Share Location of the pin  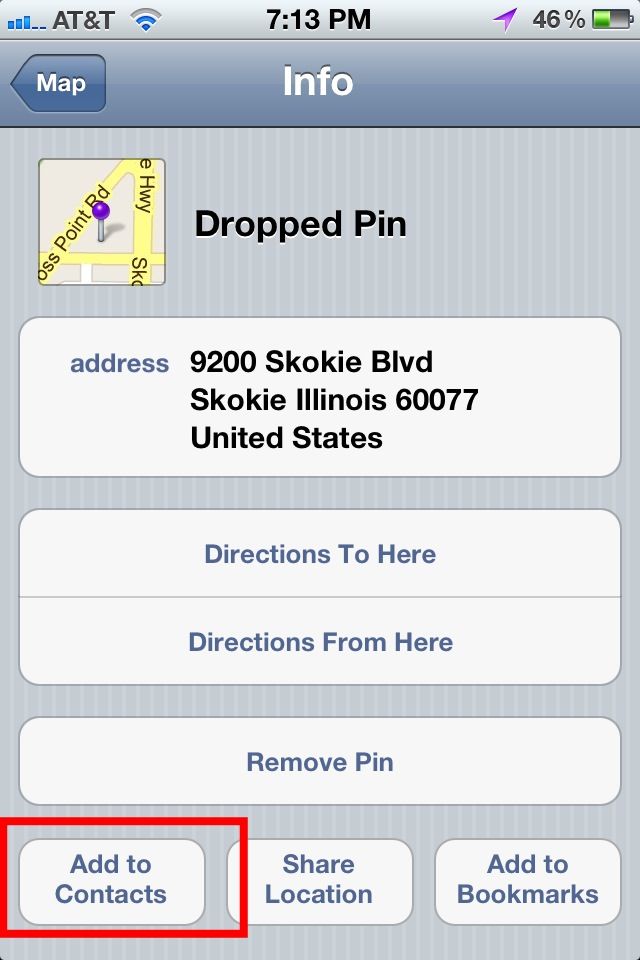(x=319, y=879)
